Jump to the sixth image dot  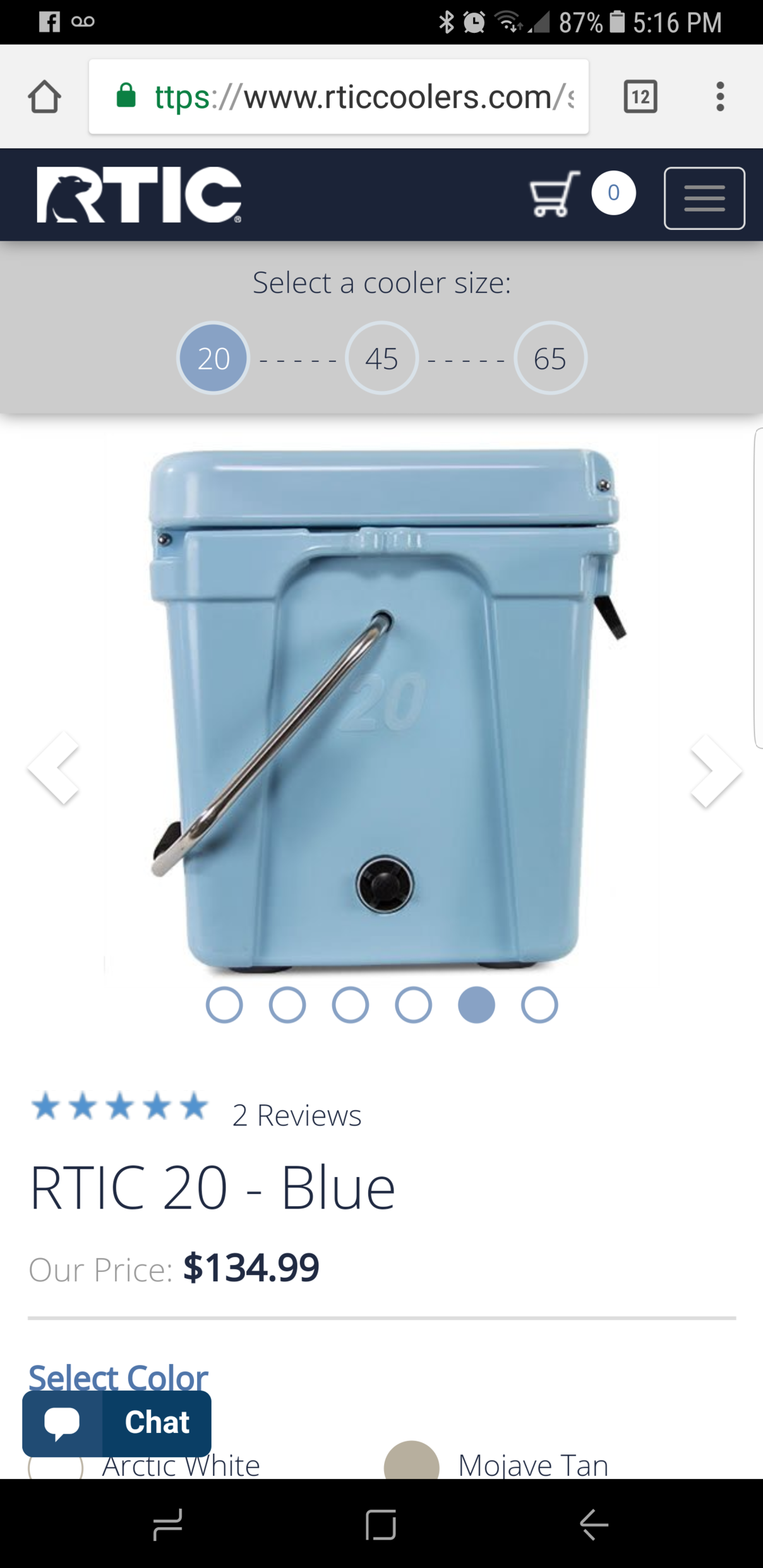(539, 1005)
